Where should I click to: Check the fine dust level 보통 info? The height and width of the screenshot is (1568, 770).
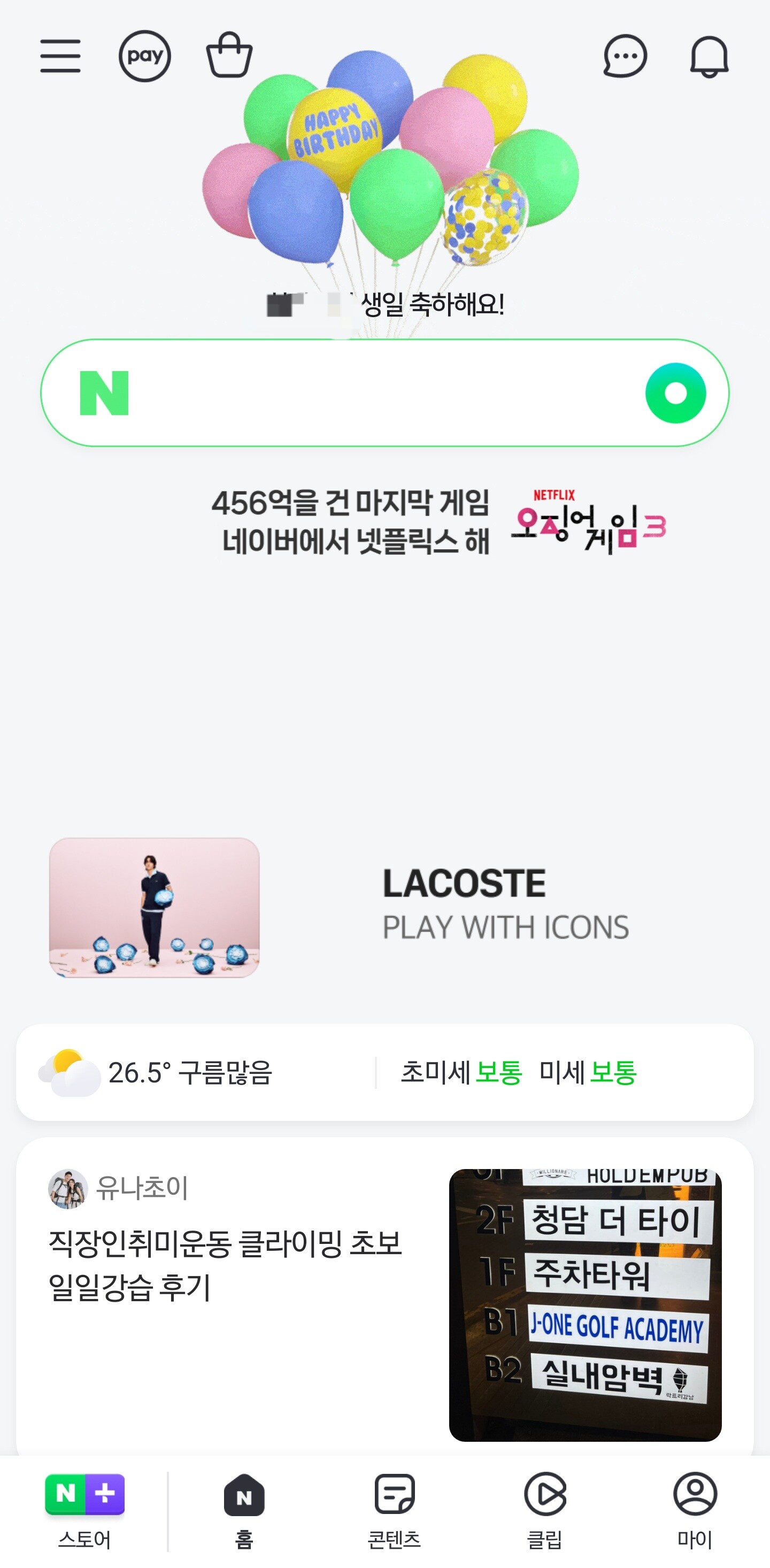[x=519, y=1073]
